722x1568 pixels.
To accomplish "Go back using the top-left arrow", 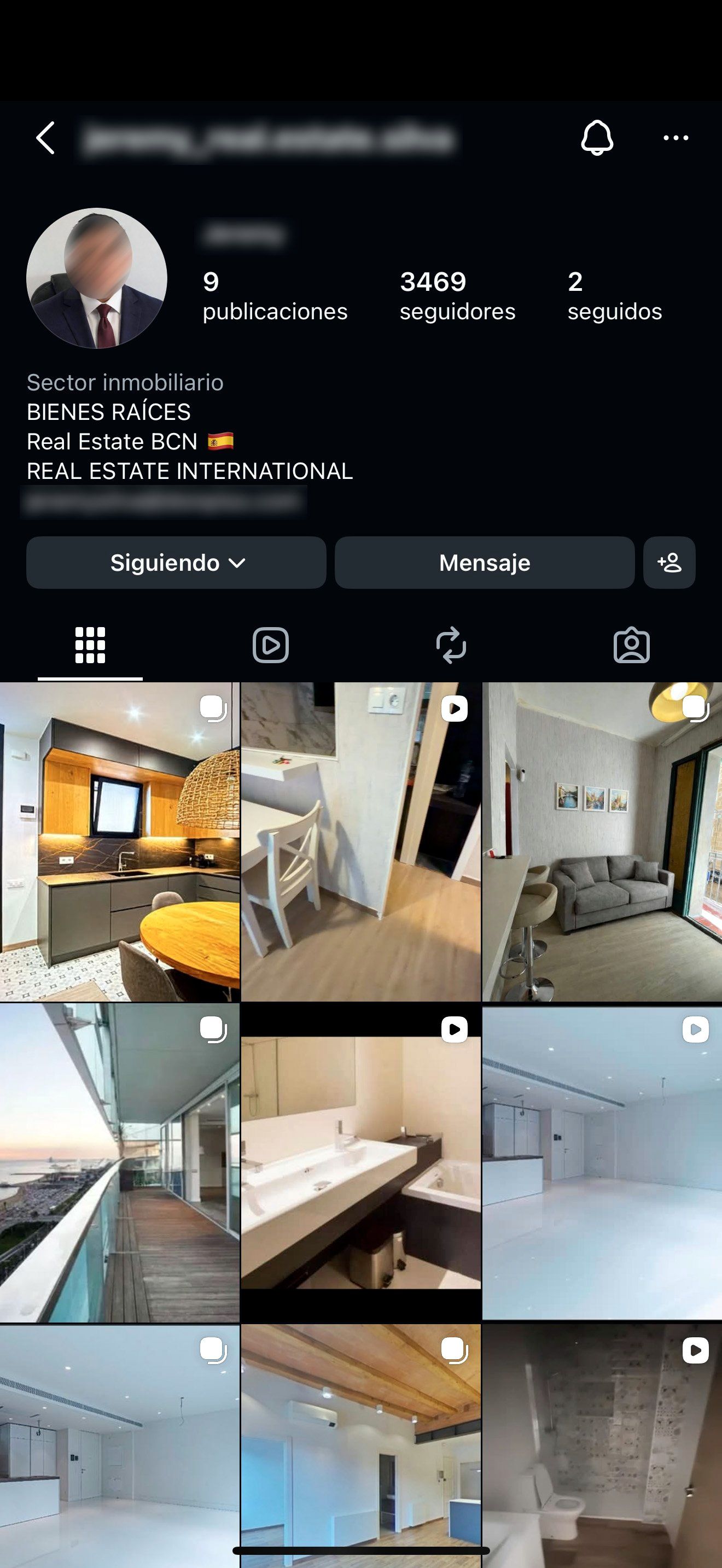I will [45, 138].
